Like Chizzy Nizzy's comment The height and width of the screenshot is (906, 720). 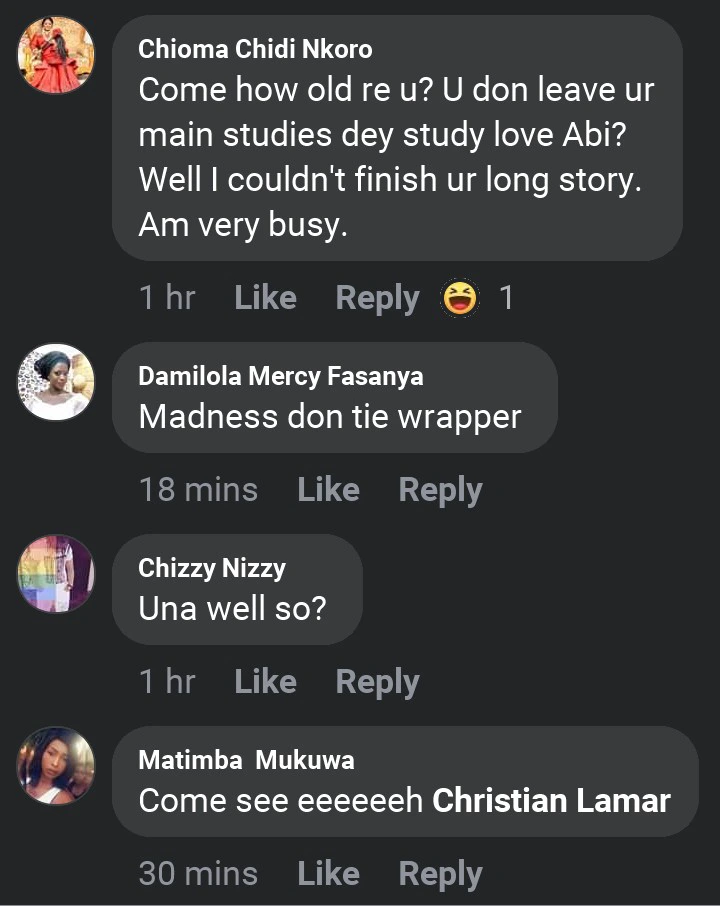click(x=265, y=682)
